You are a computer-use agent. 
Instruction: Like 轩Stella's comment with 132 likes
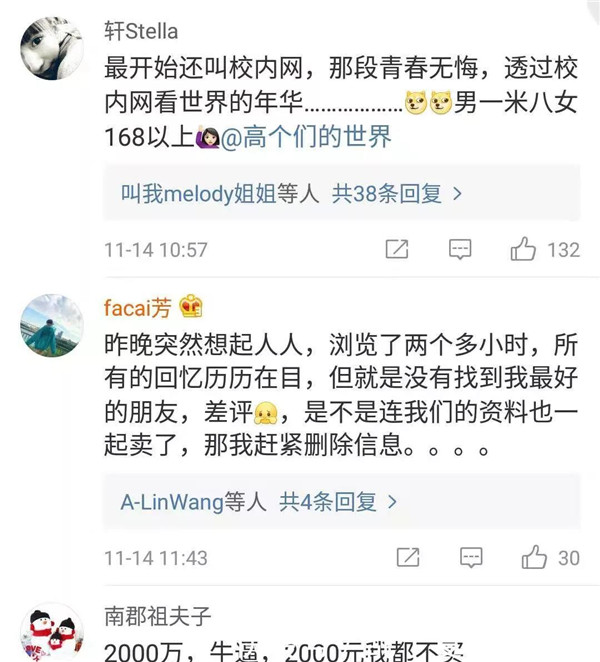pos(524,249)
